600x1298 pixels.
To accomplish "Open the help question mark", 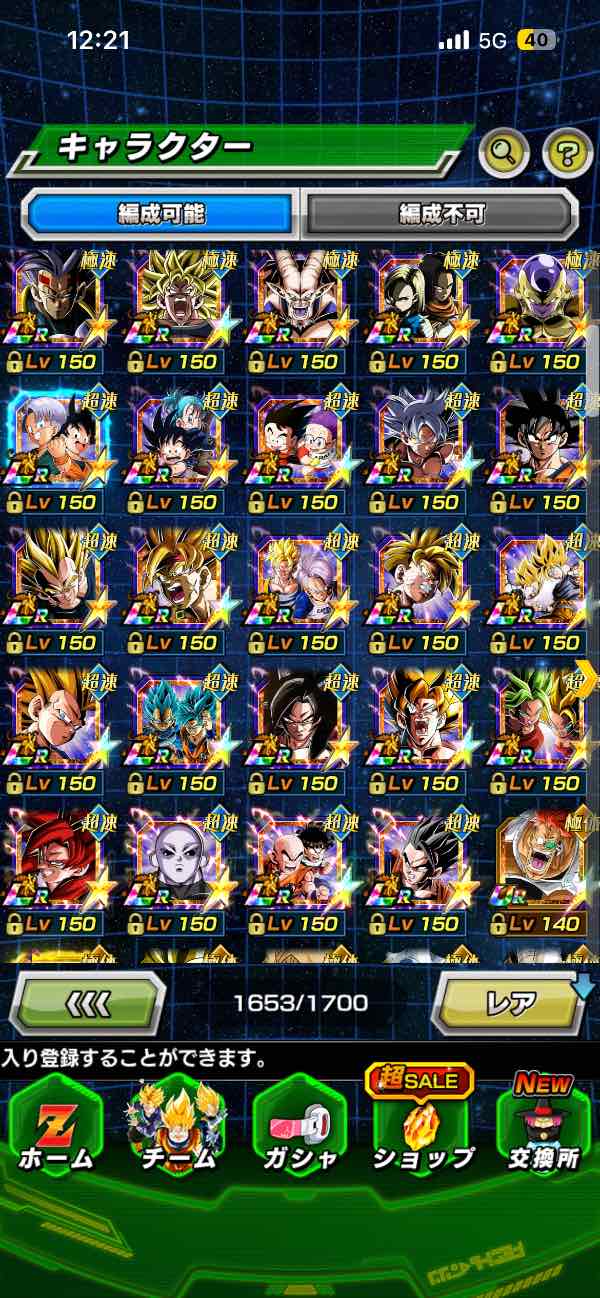I will 567,153.
